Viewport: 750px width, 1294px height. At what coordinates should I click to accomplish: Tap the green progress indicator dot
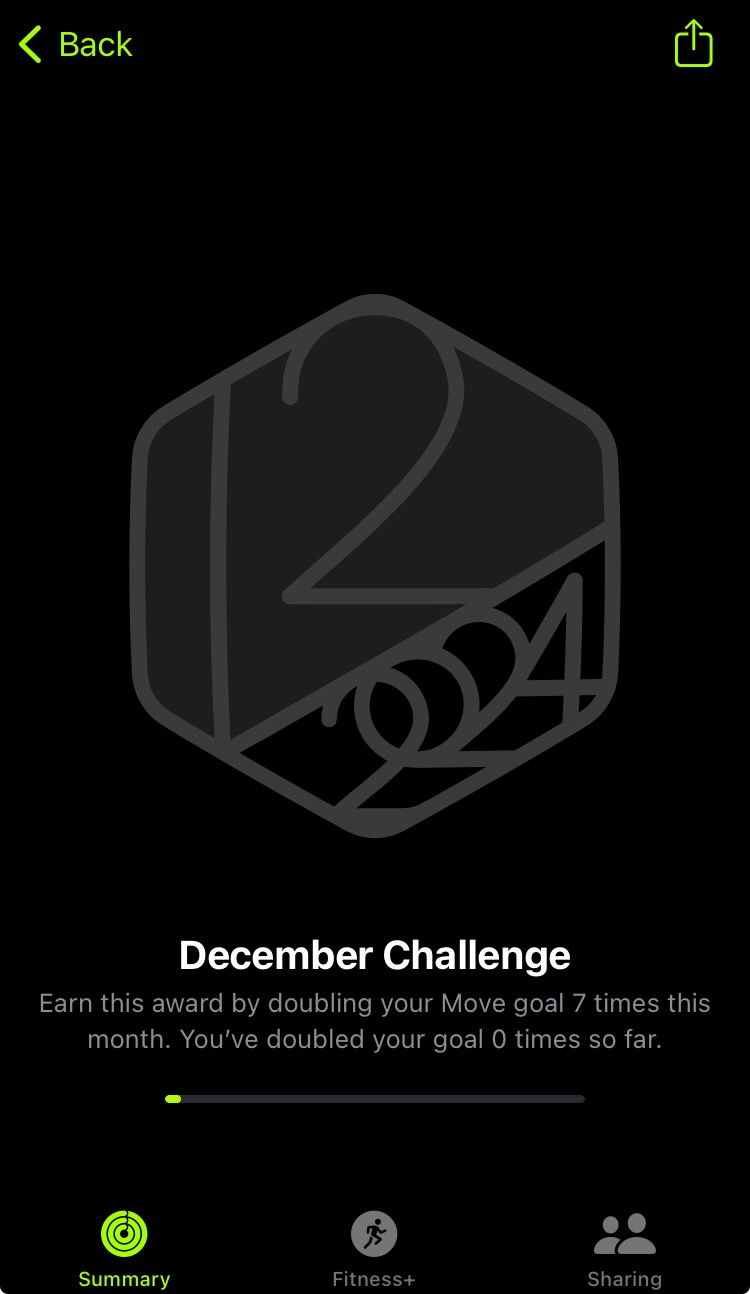[173, 1098]
